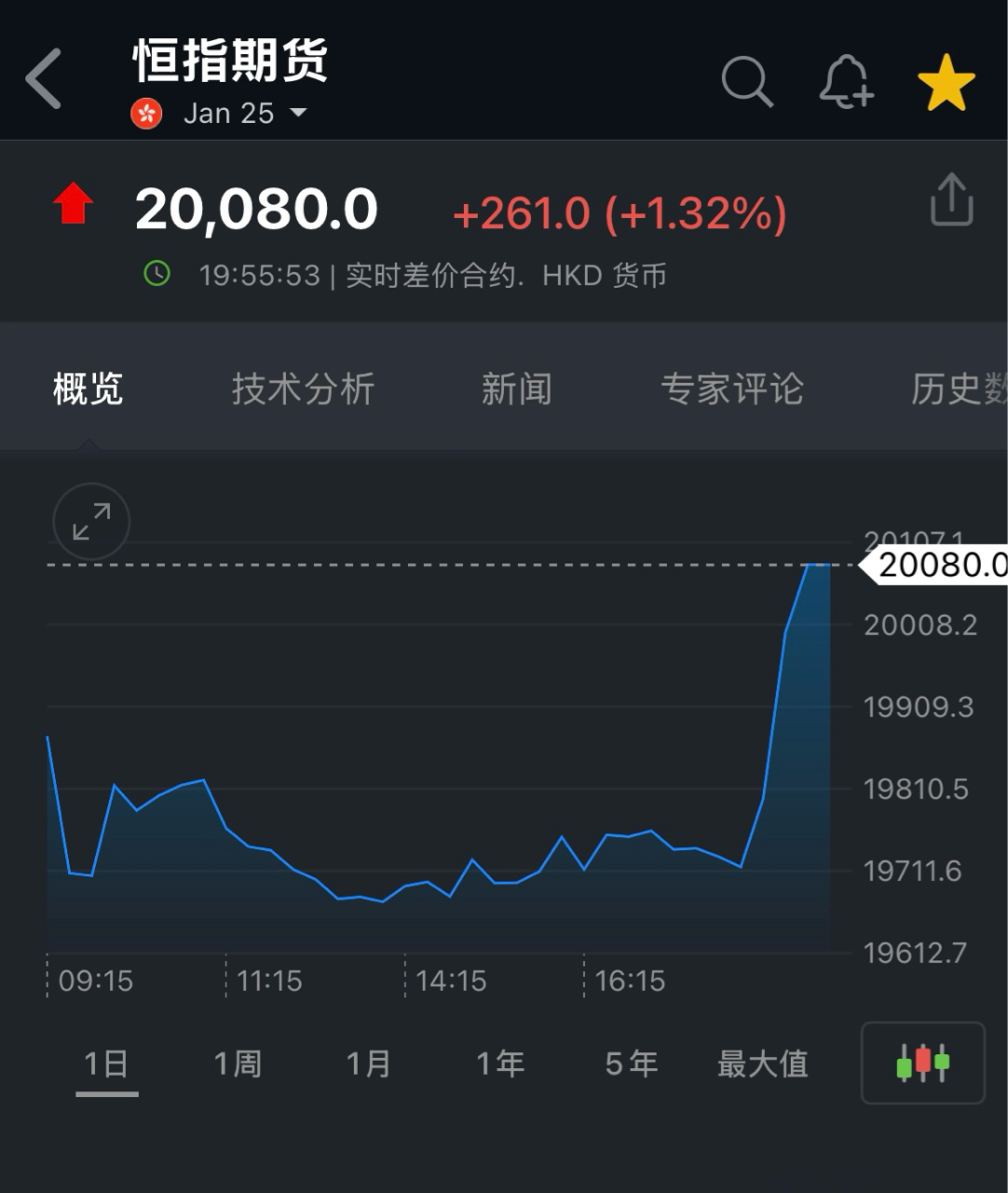Image resolution: width=1008 pixels, height=1193 pixels.
Task: Expand the chart to fullscreen
Action: tap(90, 522)
